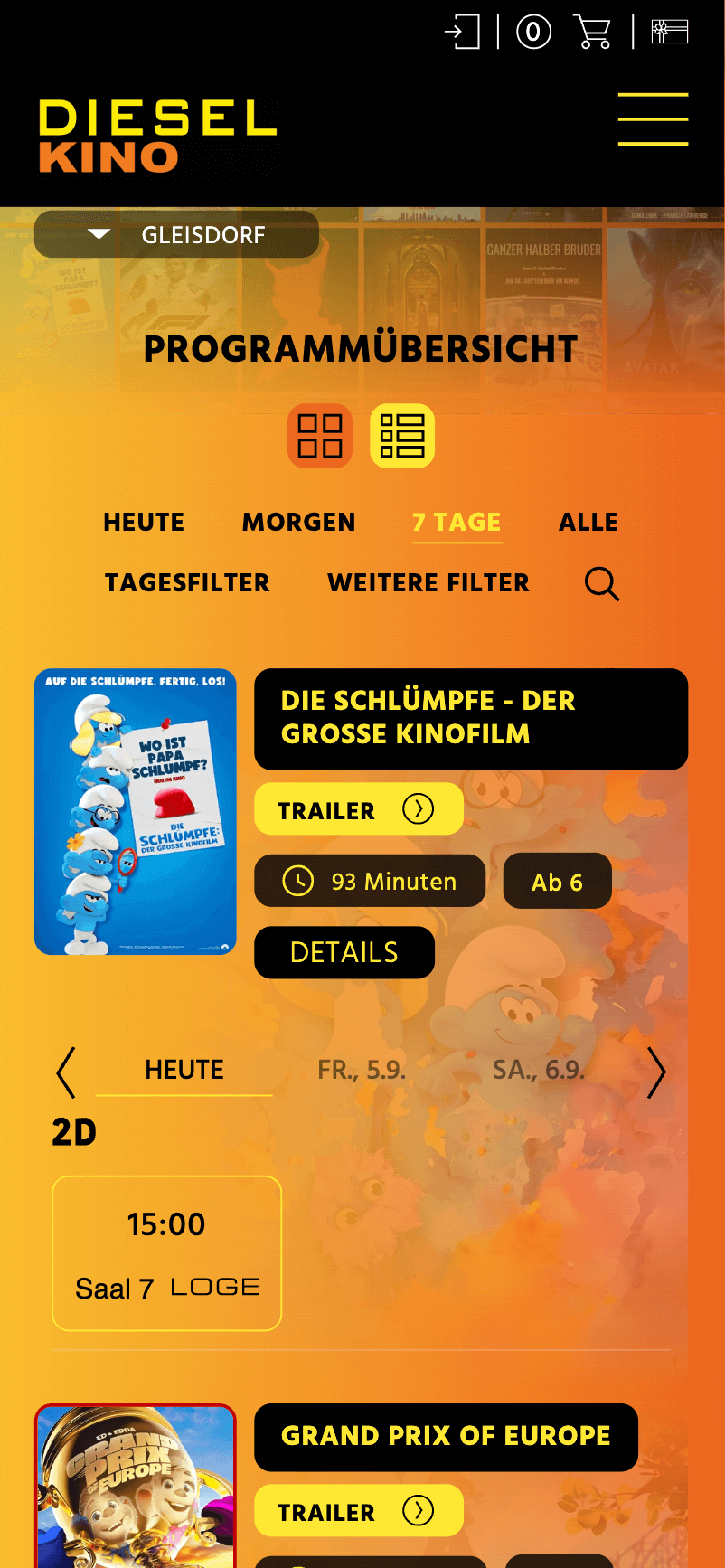Select the Morgen tab
Screen dimensions: 725x1568
298,522
